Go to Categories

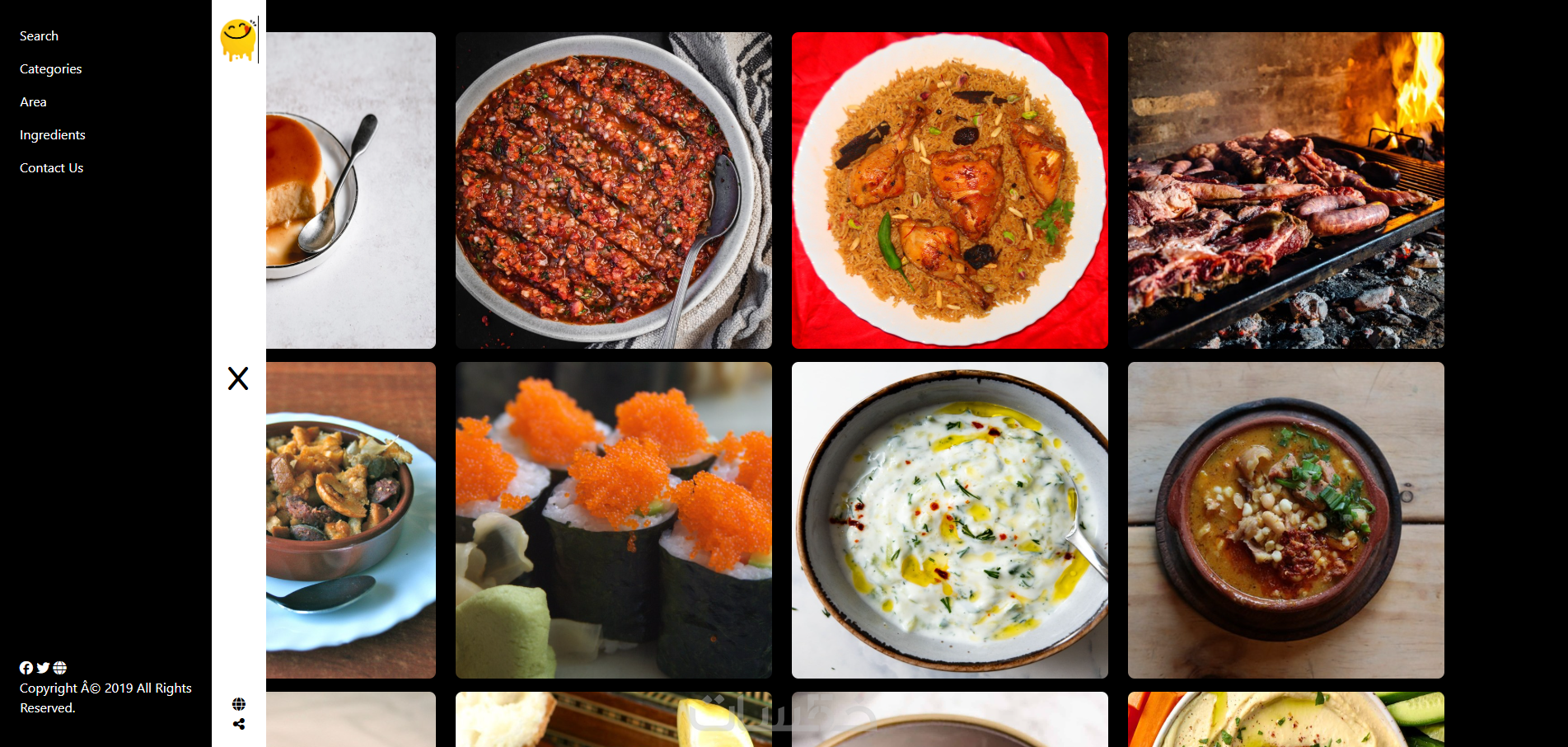[x=50, y=69]
